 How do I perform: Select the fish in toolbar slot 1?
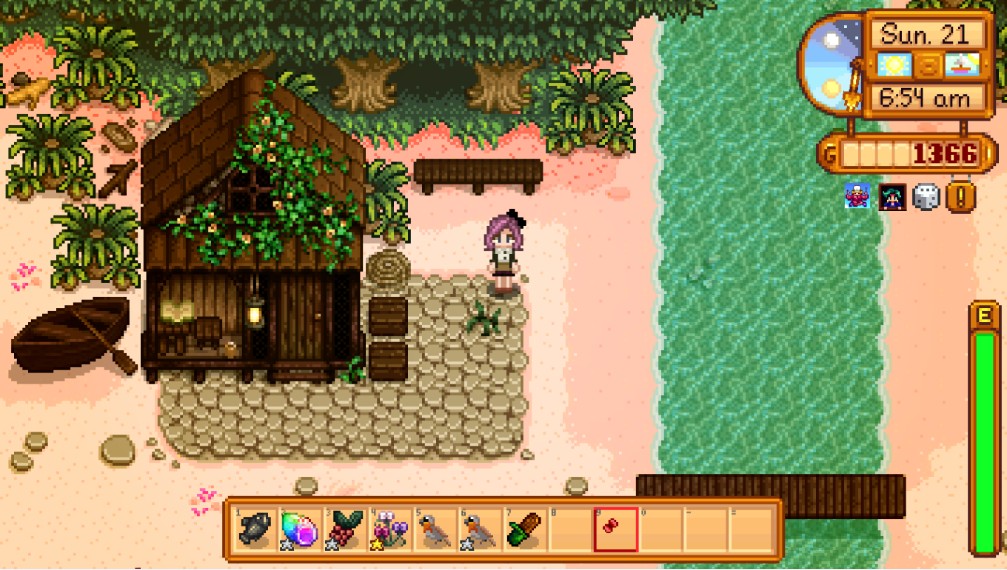[x=254, y=529]
